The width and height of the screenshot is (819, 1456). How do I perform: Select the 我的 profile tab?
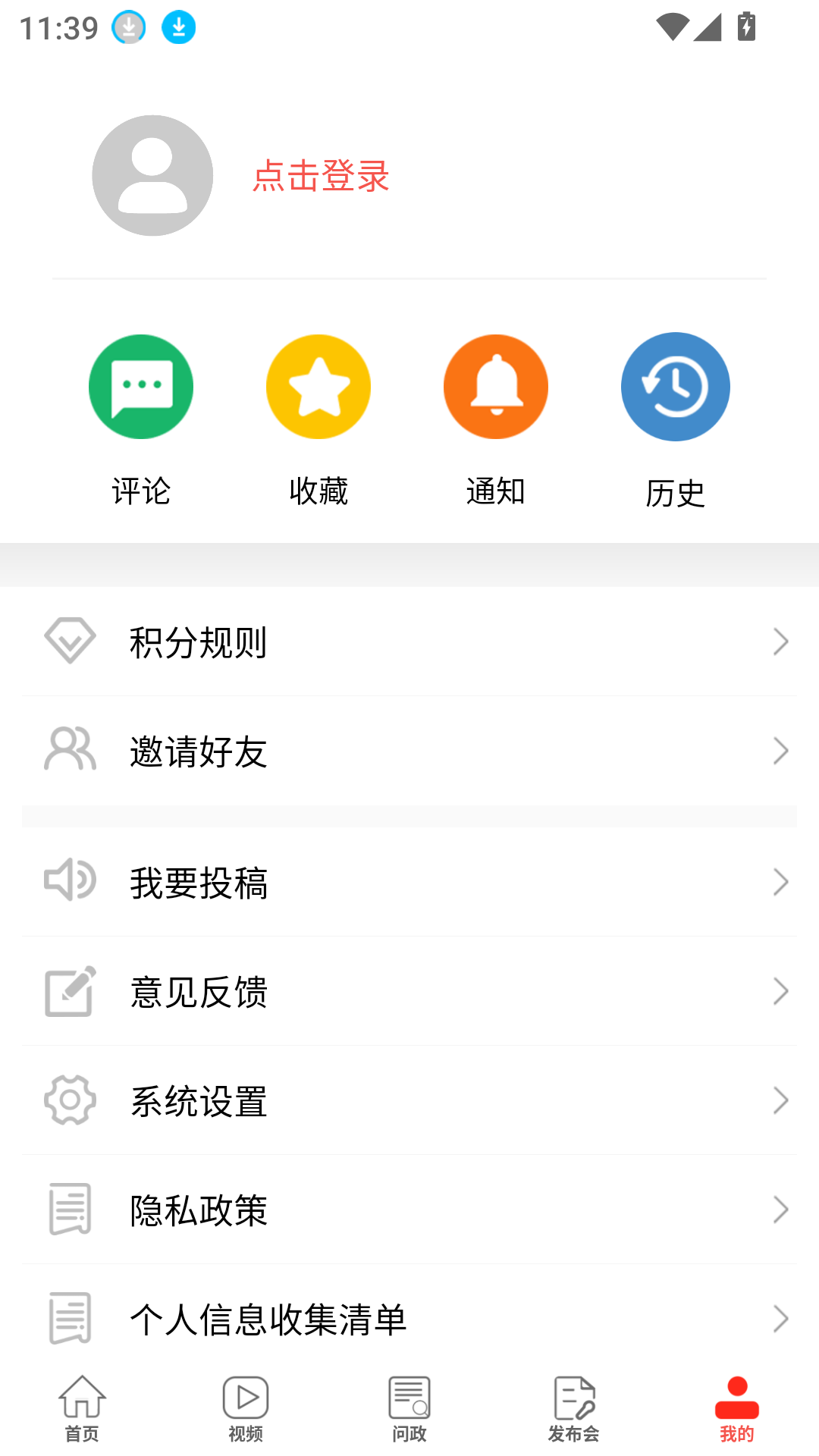click(x=737, y=1409)
